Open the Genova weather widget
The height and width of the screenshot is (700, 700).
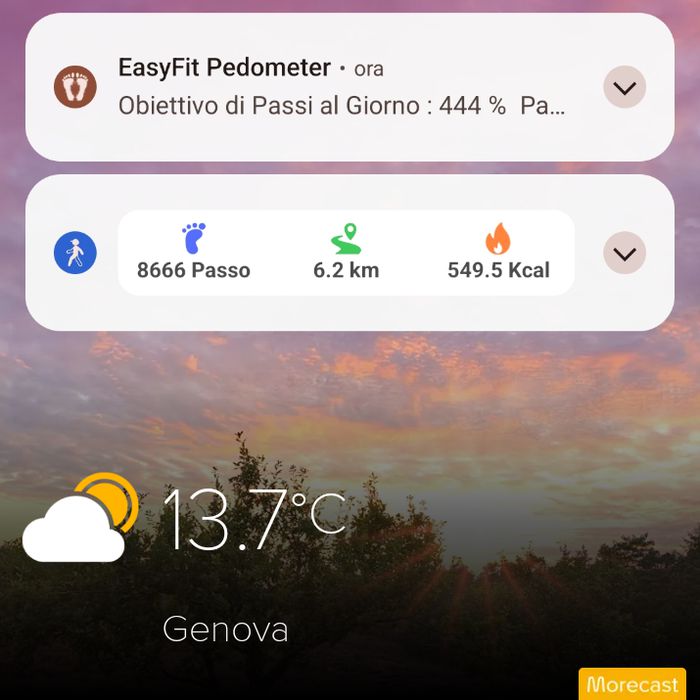[188, 558]
